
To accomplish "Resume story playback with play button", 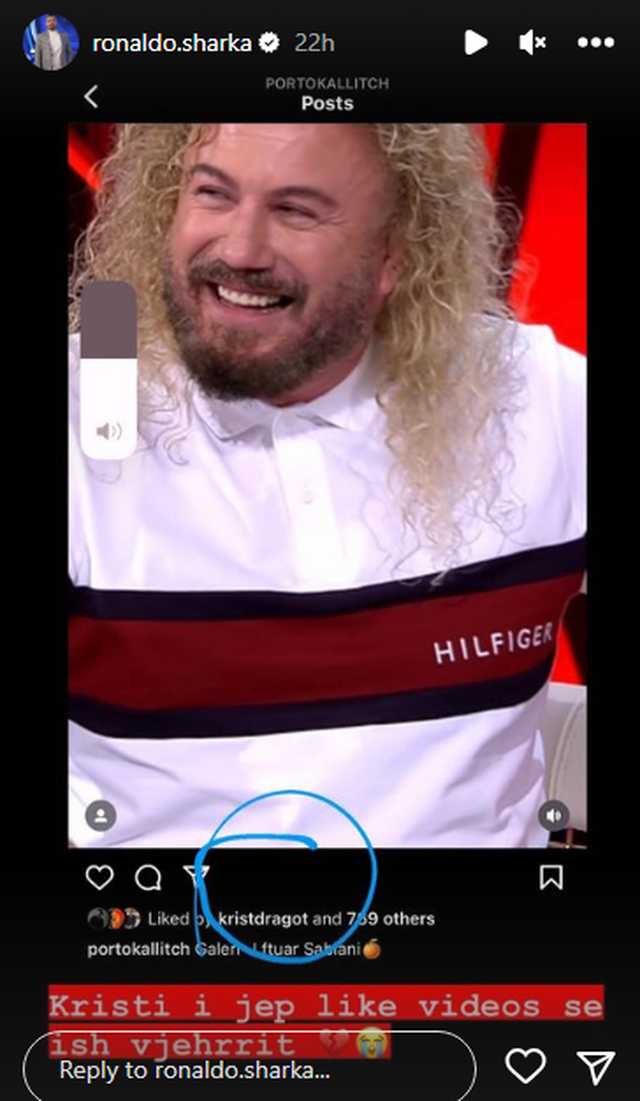I will coord(476,42).
